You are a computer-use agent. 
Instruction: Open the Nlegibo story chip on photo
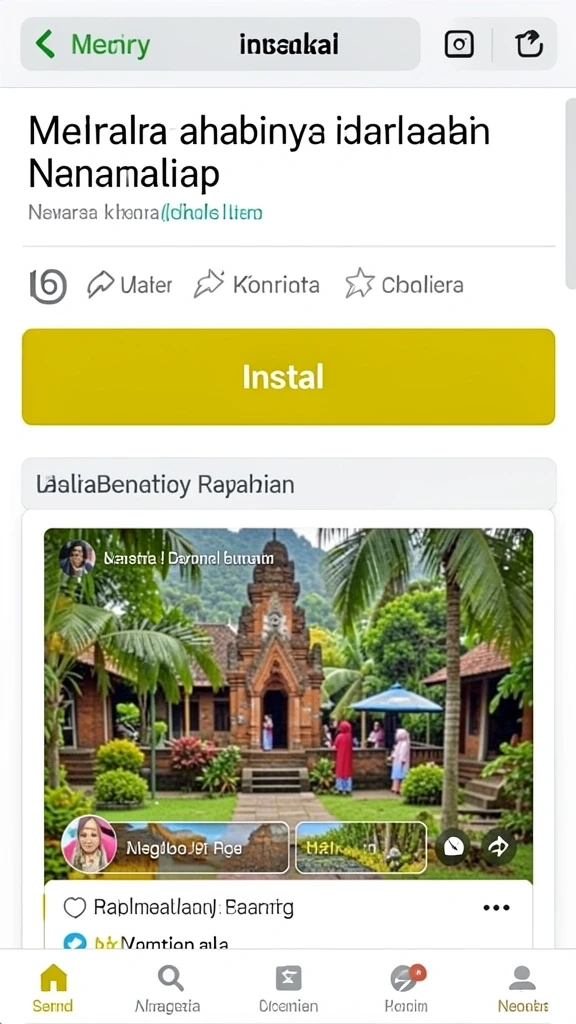point(175,847)
